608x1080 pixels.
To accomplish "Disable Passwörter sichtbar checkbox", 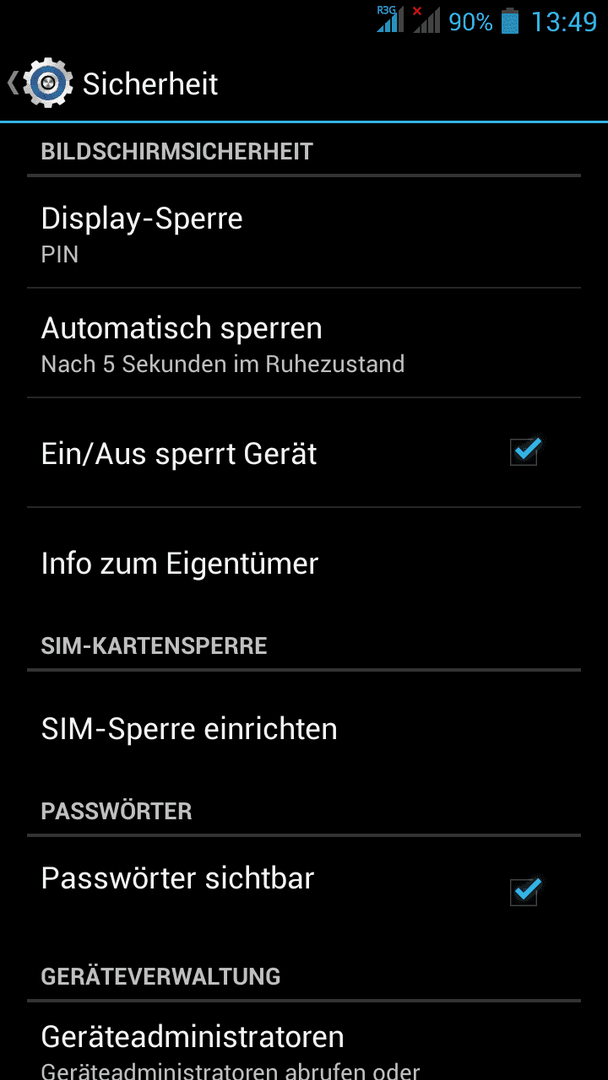I will pyautogui.click(x=524, y=892).
